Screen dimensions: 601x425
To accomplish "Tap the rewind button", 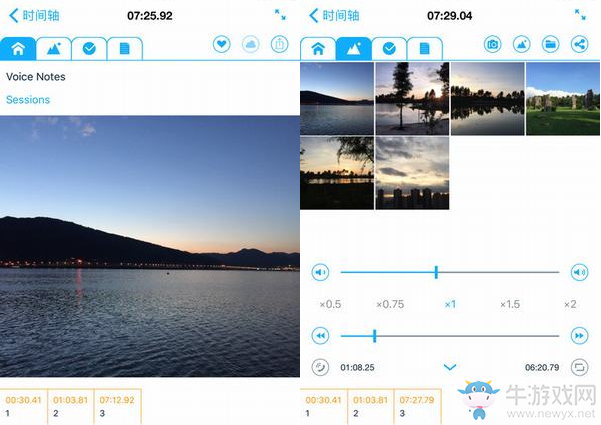I will (321, 336).
